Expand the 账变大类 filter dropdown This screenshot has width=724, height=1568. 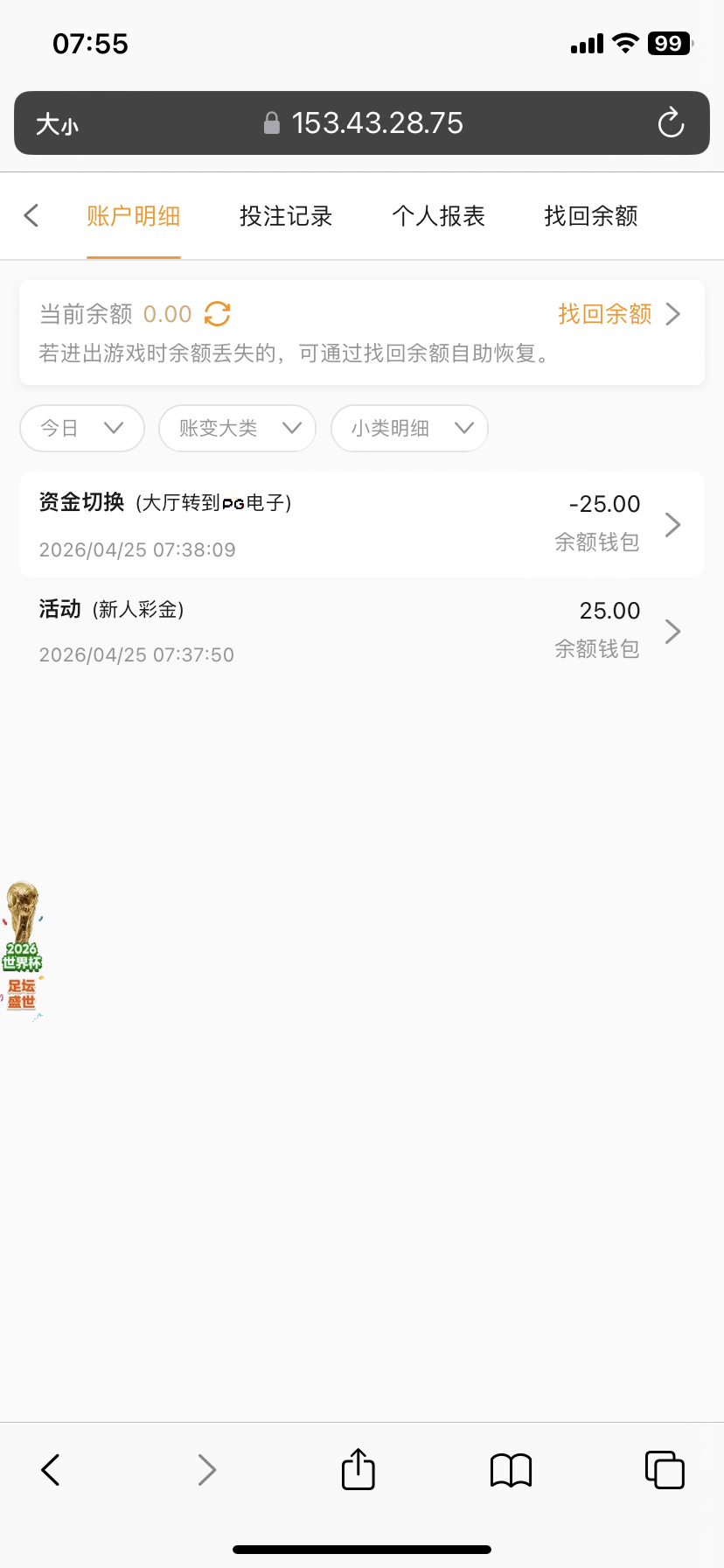[237, 428]
